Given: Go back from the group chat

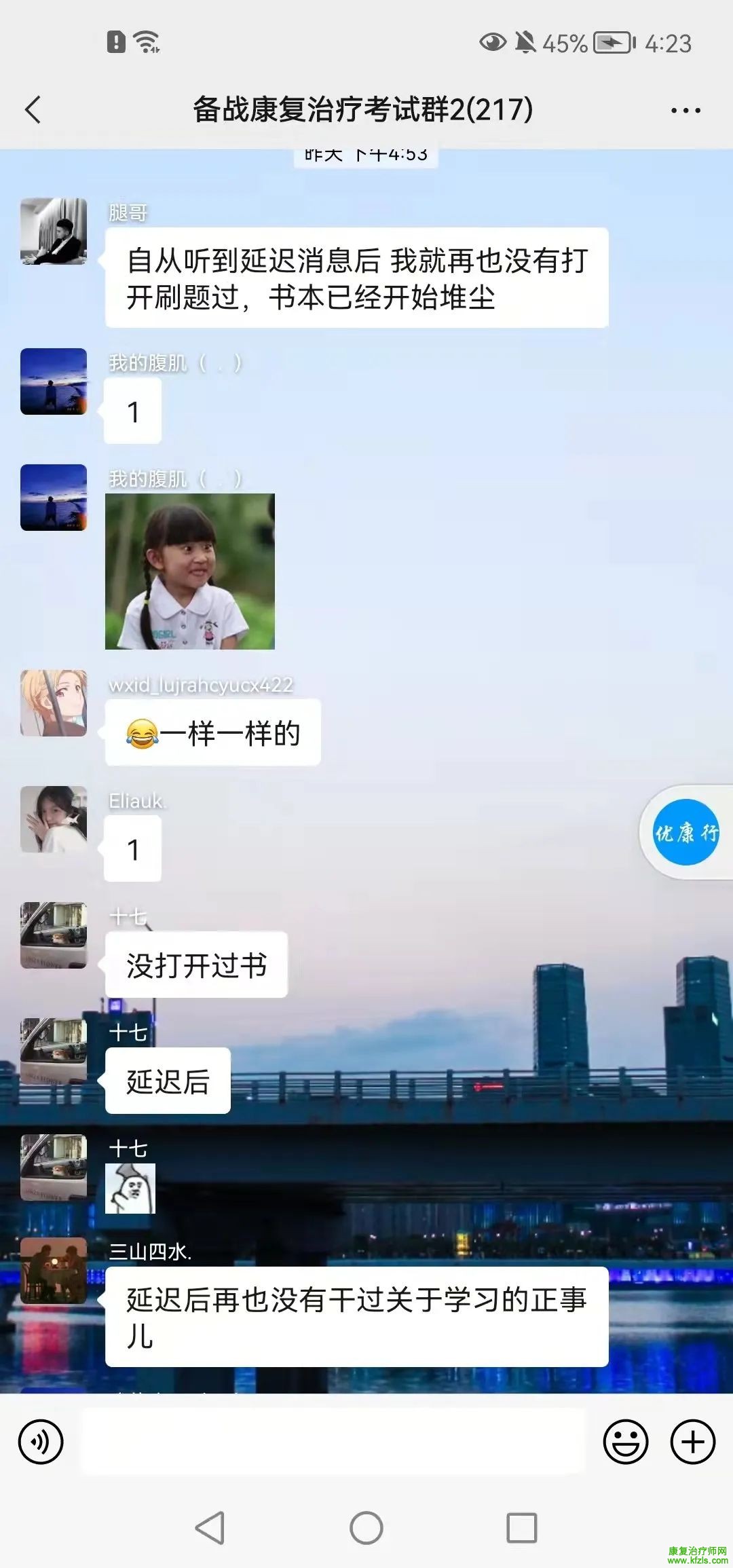Looking at the screenshot, I should pos(33,110).
